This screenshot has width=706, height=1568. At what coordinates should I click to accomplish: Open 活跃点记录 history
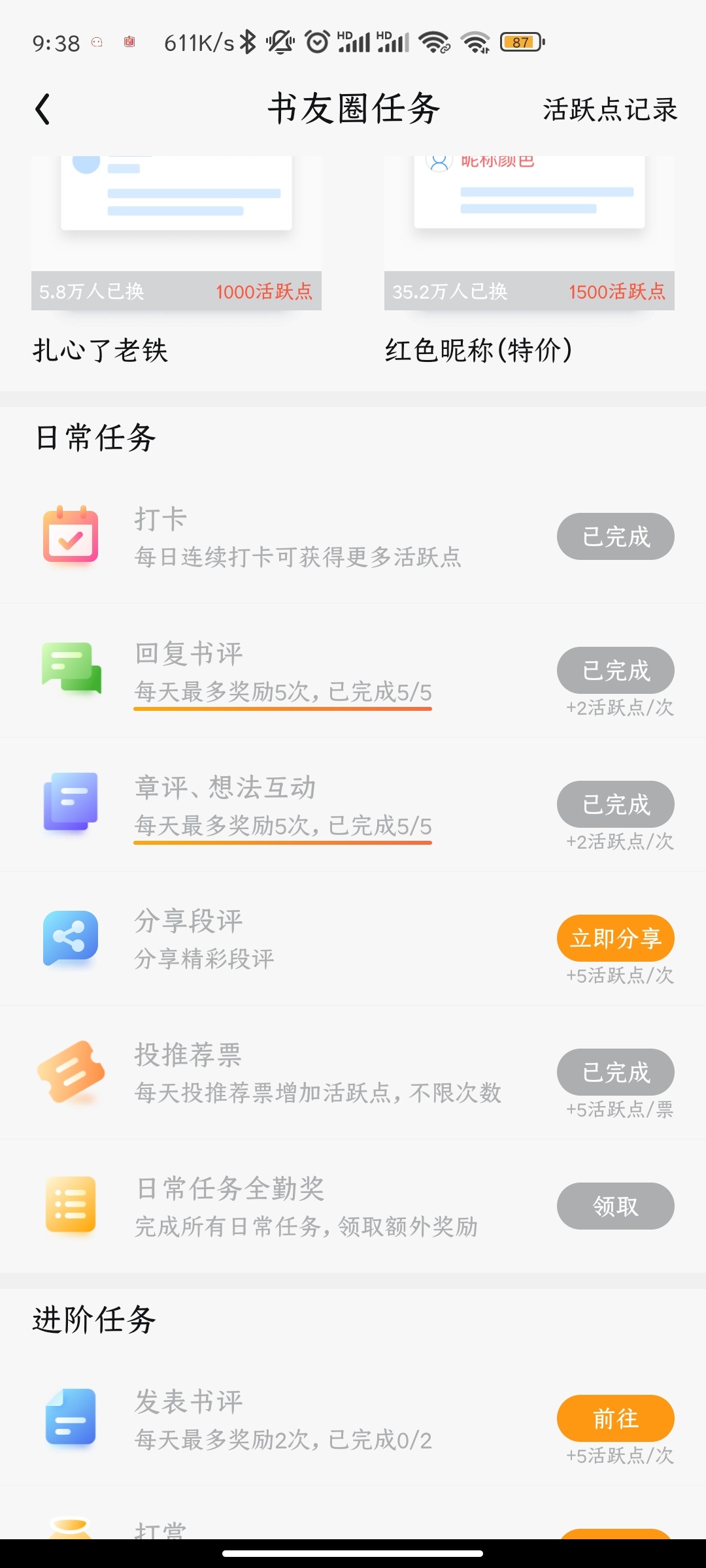click(609, 109)
